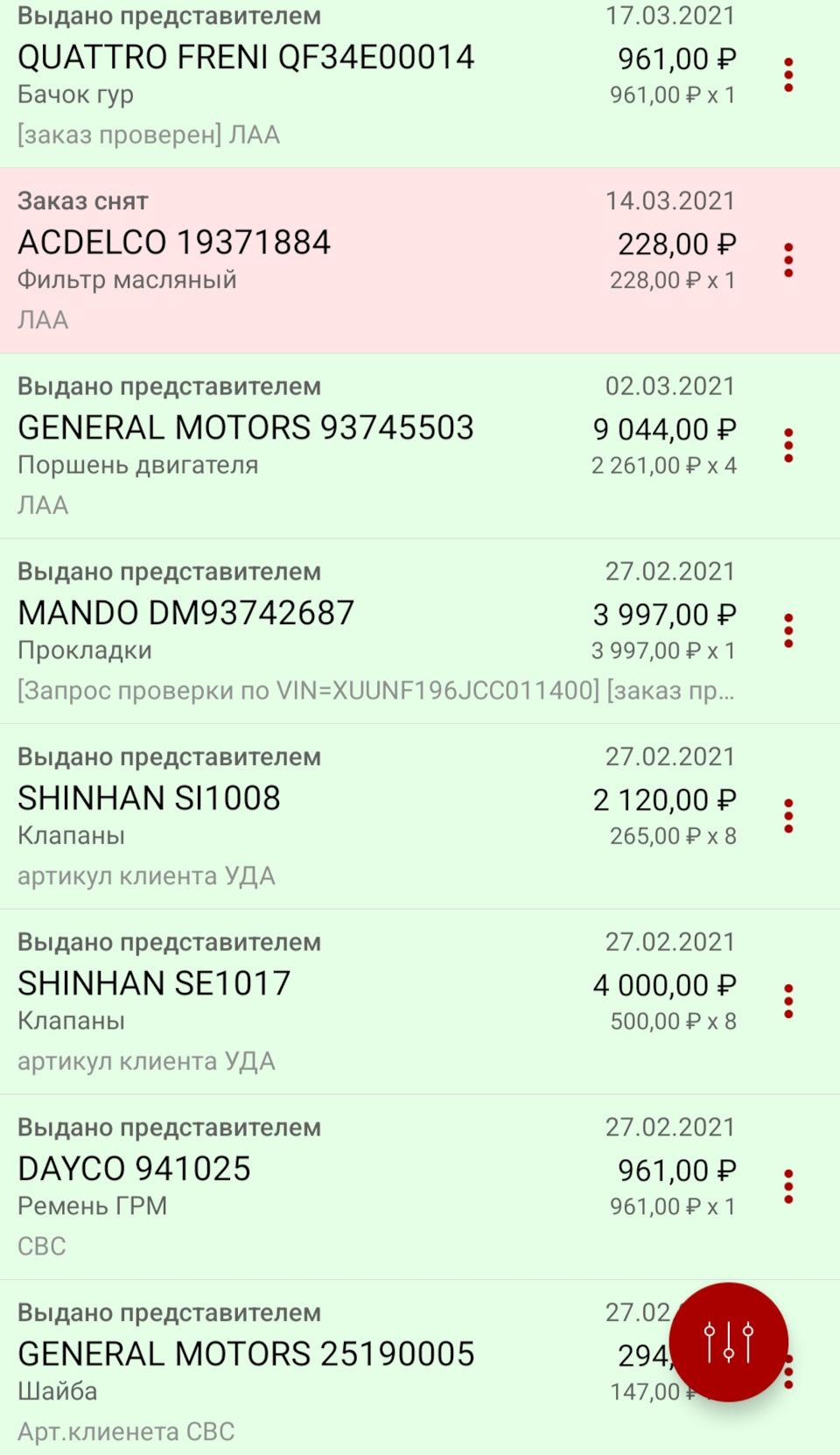The height and width of the screenshot is (1455, 840).
Task: Tap the price 9 044,00 ₽ entry
Action: point(663,429)
